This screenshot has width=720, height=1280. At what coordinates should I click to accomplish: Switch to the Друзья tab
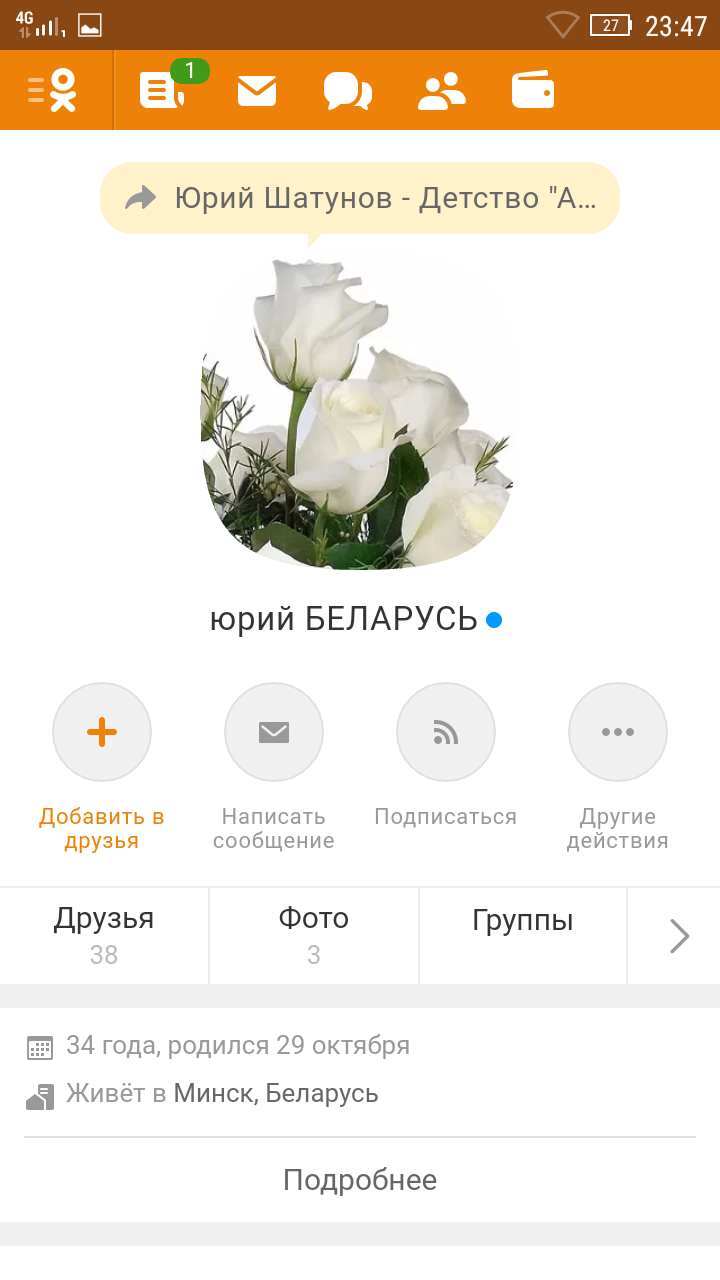click(104, 935)
